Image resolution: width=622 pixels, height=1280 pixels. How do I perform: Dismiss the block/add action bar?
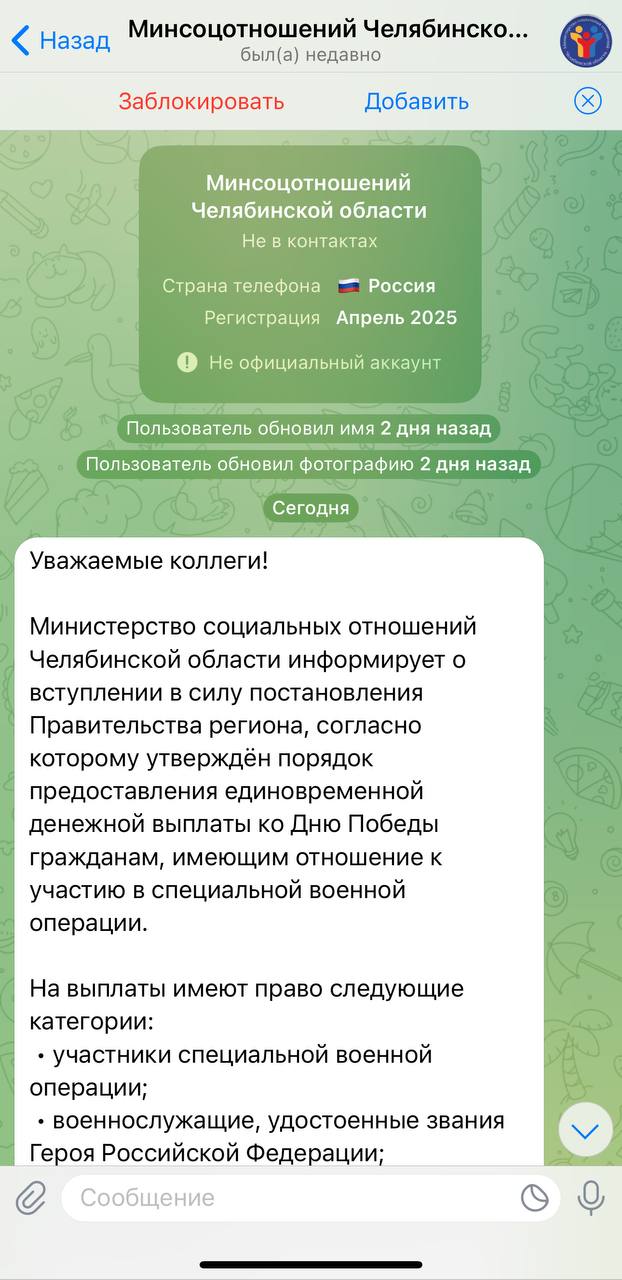click(x=588, y=101)
